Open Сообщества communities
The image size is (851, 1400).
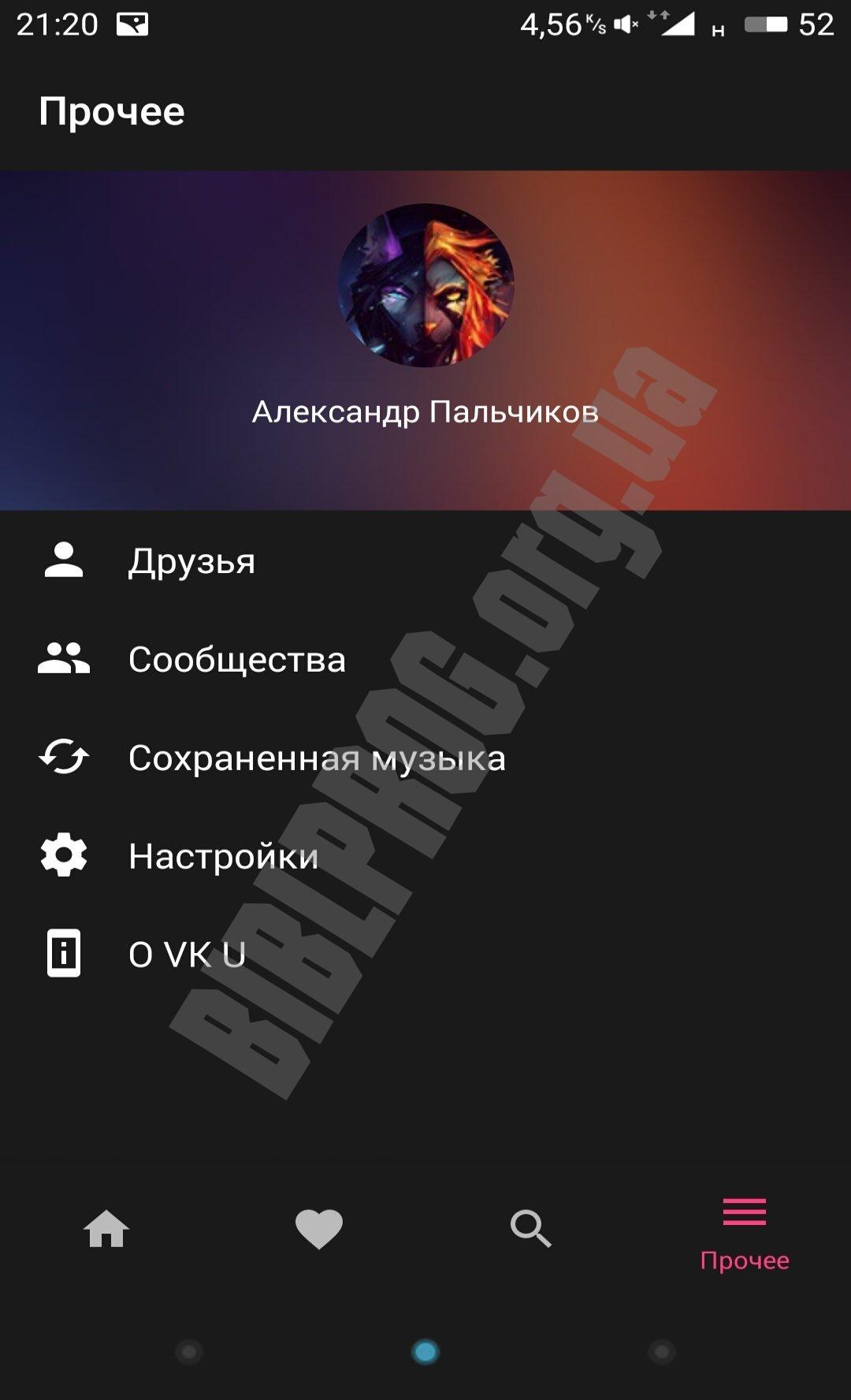coord(425,659)
